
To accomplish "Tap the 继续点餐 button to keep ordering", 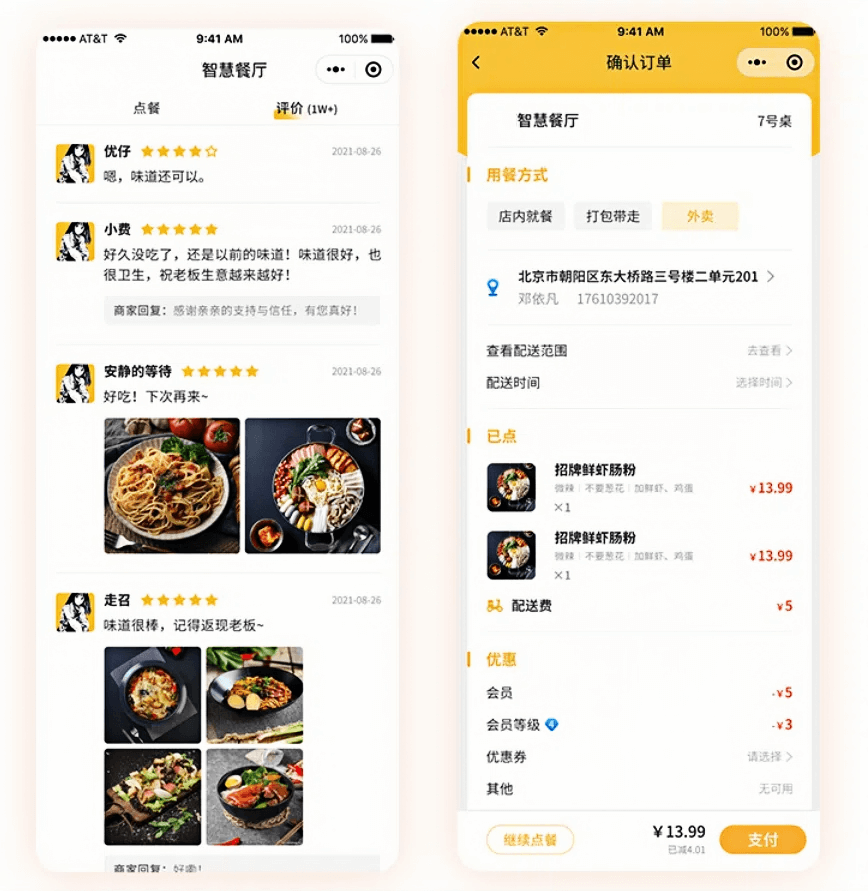I will (x=531, y=840).
